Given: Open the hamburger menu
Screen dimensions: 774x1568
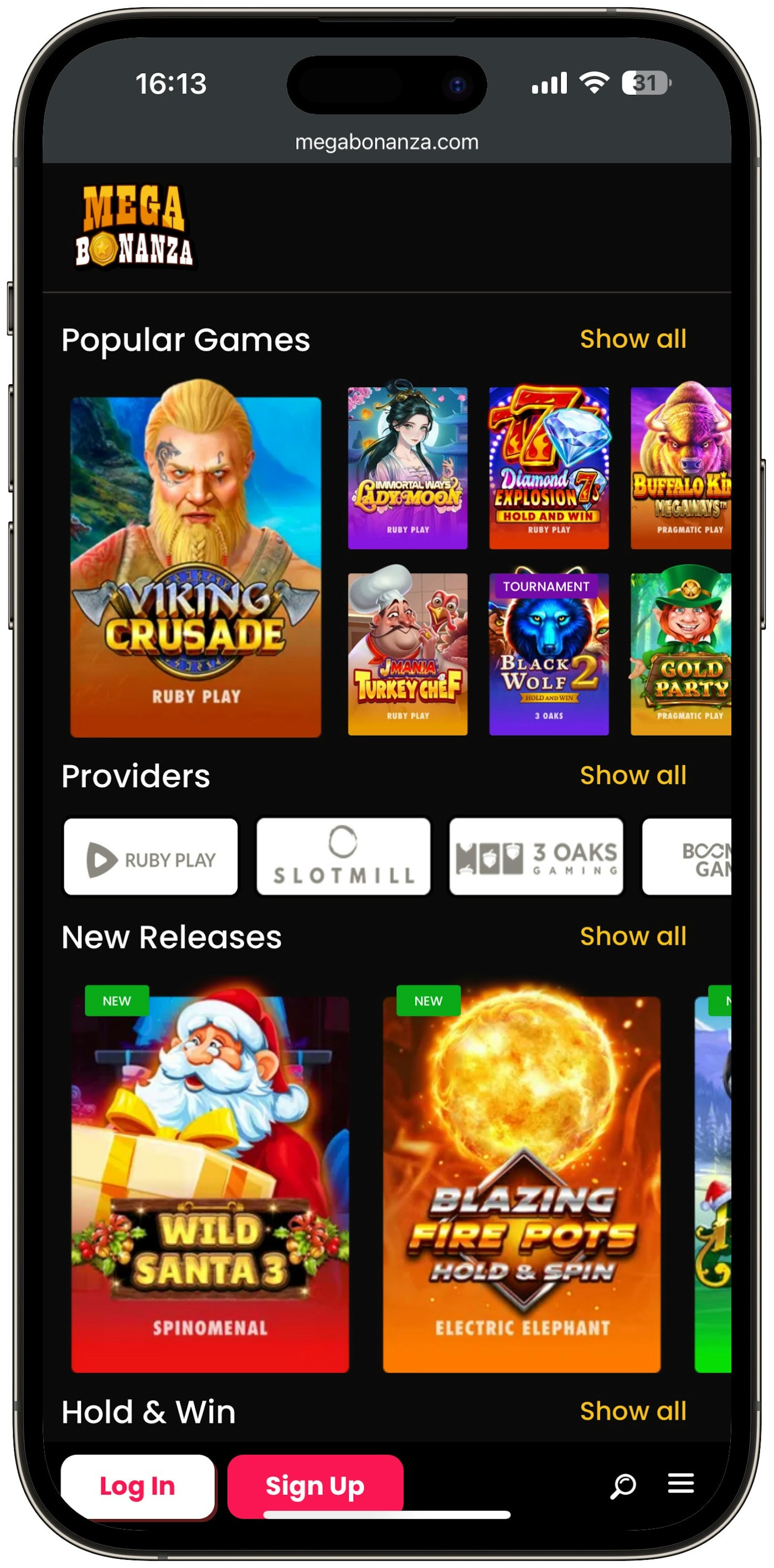Looking at the screenshot, I should point(680,1483).
